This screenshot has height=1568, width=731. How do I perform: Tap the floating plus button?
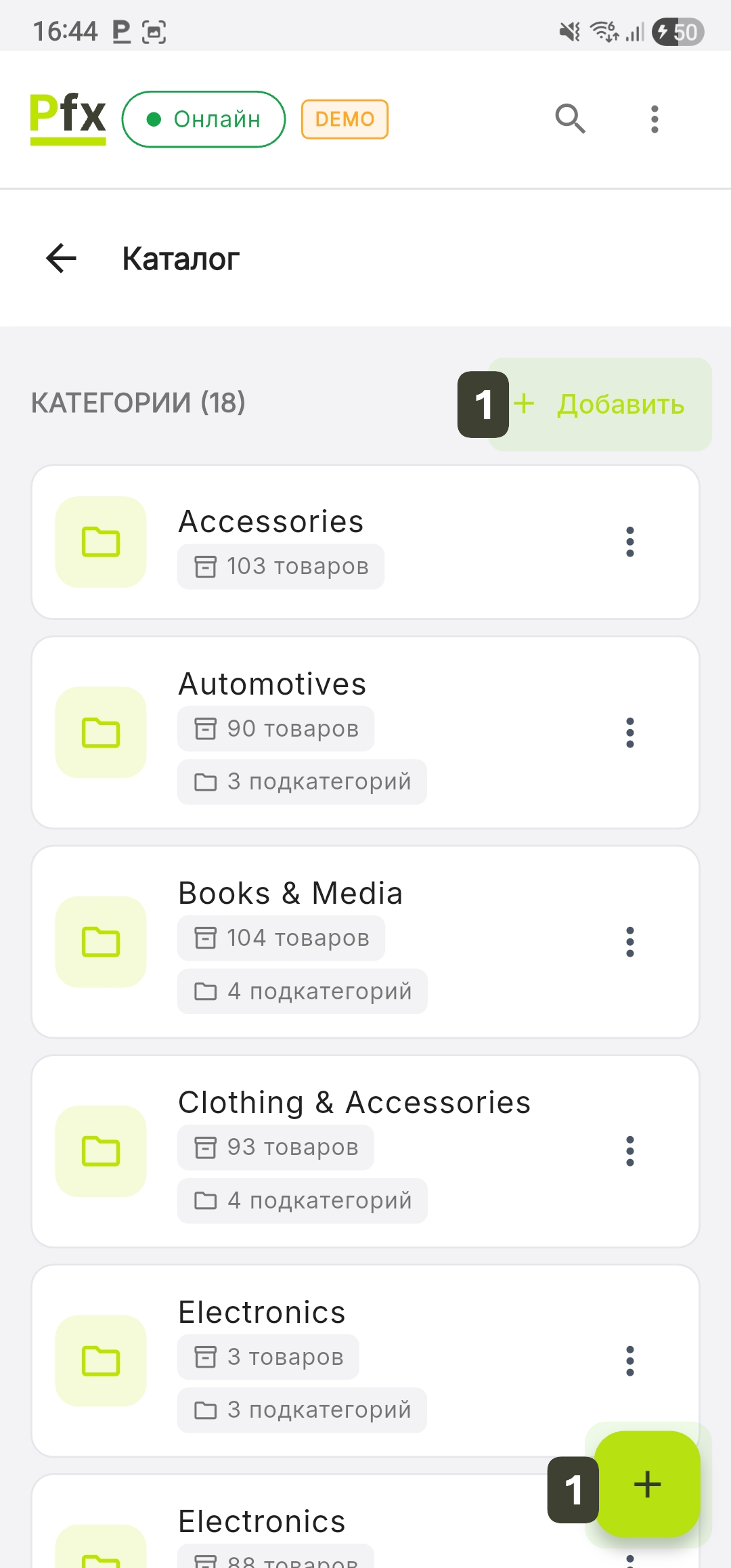click(647, 1484)
